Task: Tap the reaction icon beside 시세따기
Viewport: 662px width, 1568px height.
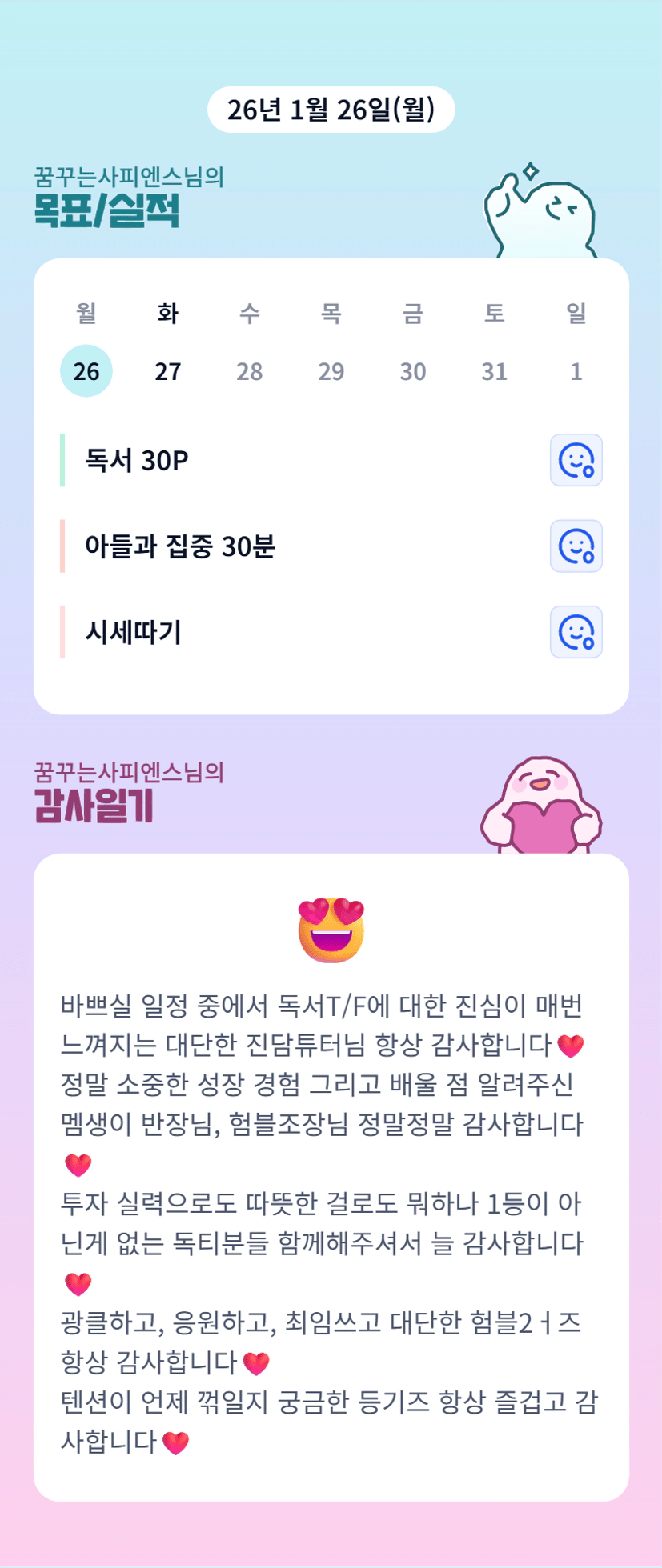Action: [576, 632]
